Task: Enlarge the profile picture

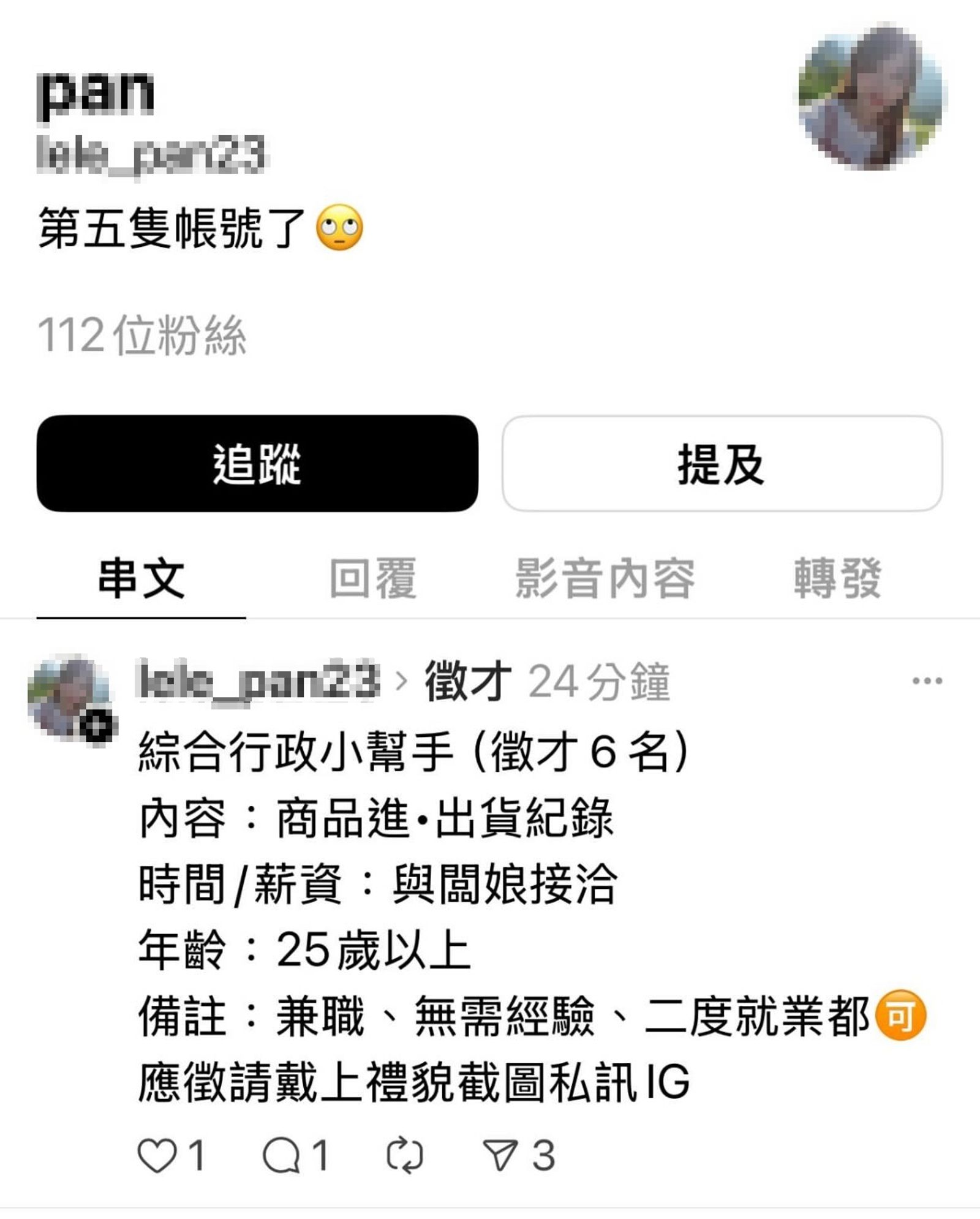Action: 872,96
